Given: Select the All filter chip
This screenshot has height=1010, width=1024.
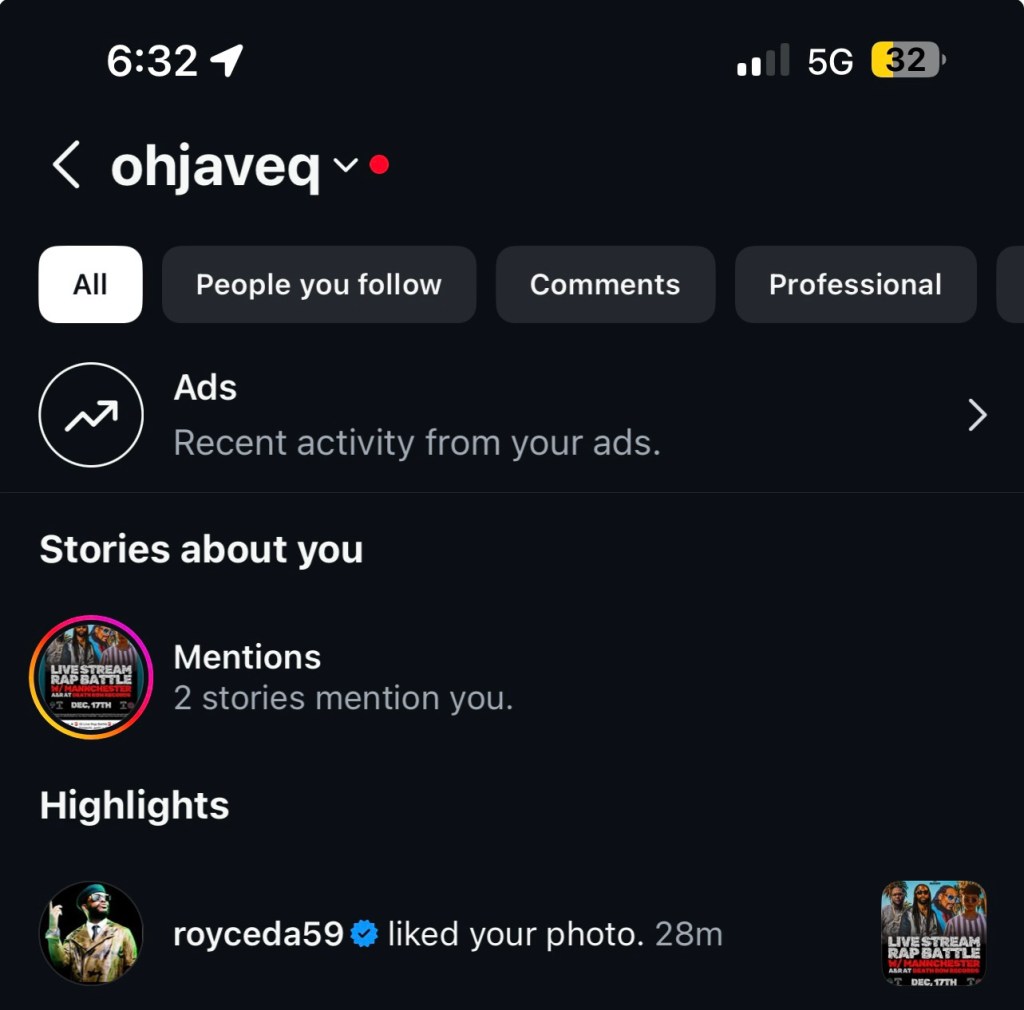Looking at the screenshot, I should pos(90,285).
